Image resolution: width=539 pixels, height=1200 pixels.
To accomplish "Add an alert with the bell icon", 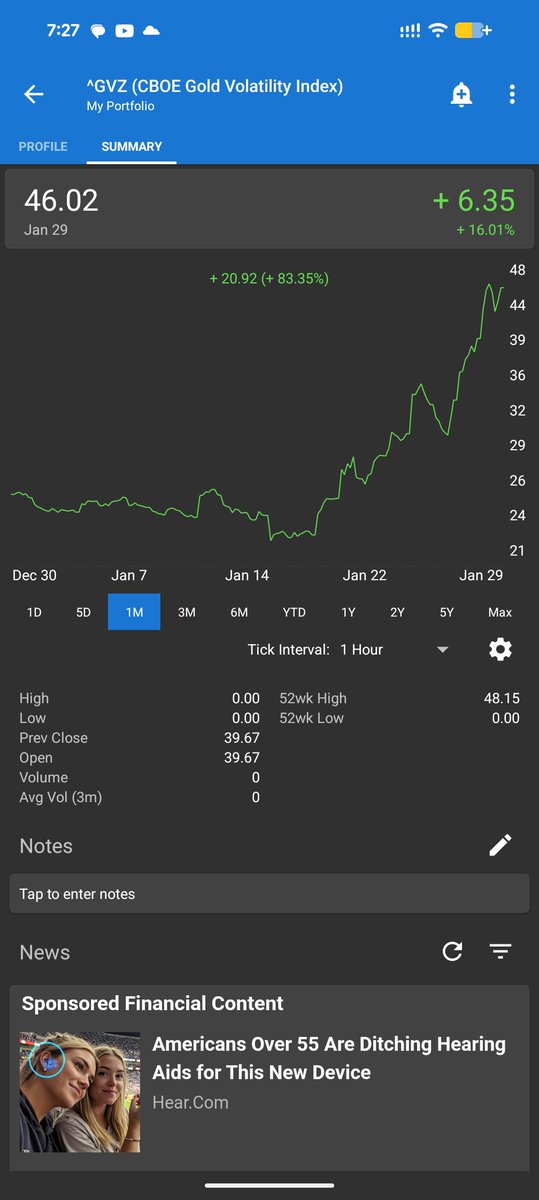I will point(461,95).
